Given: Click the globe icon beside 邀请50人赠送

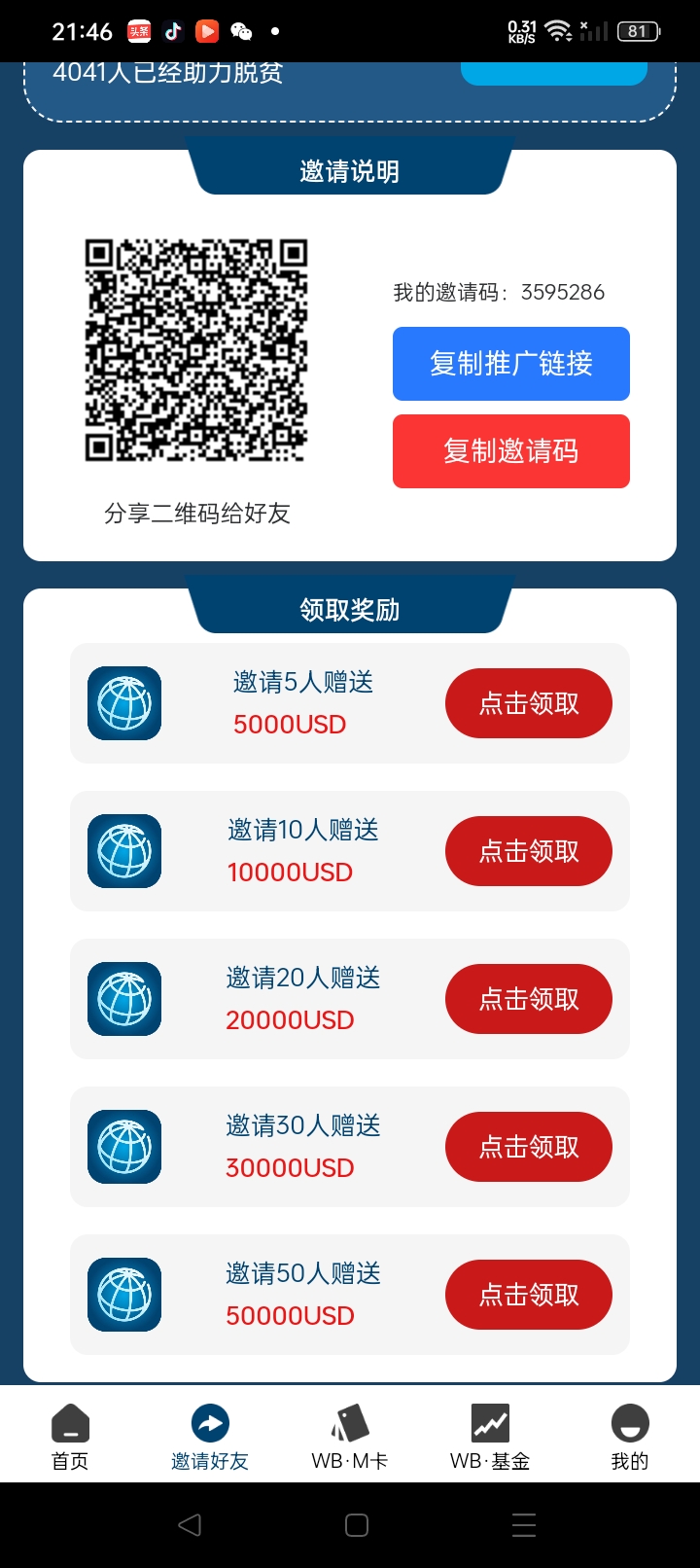Looking at the screenshot, I should tap(123, 1294).
